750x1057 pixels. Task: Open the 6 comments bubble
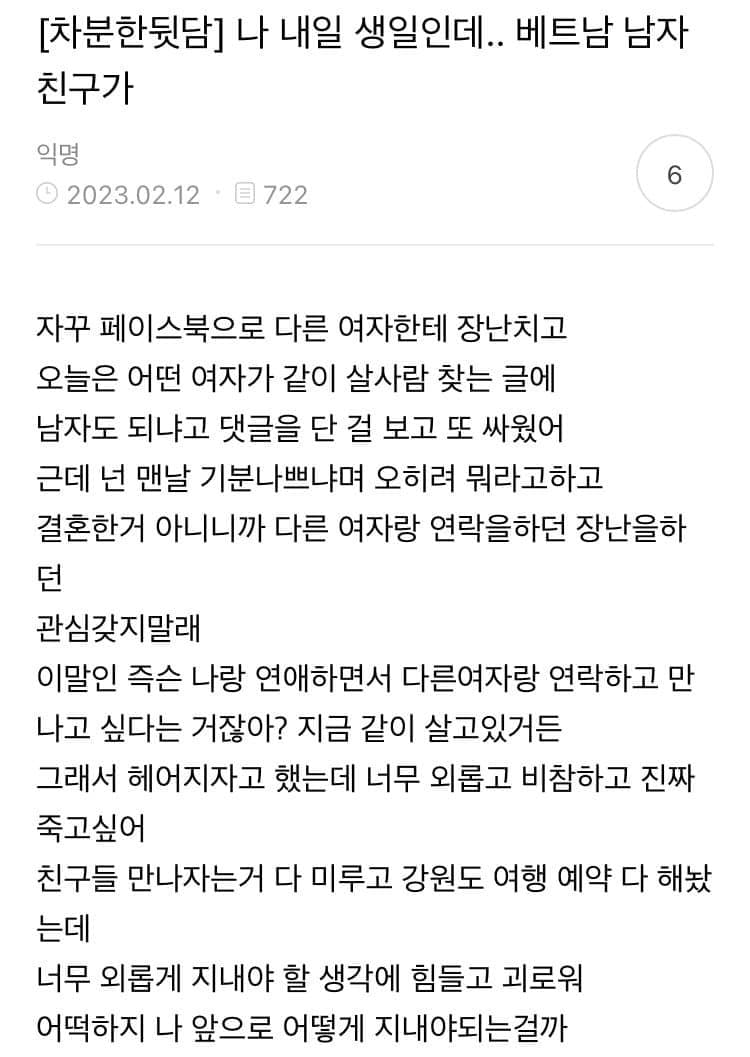[x=674, y=174]
